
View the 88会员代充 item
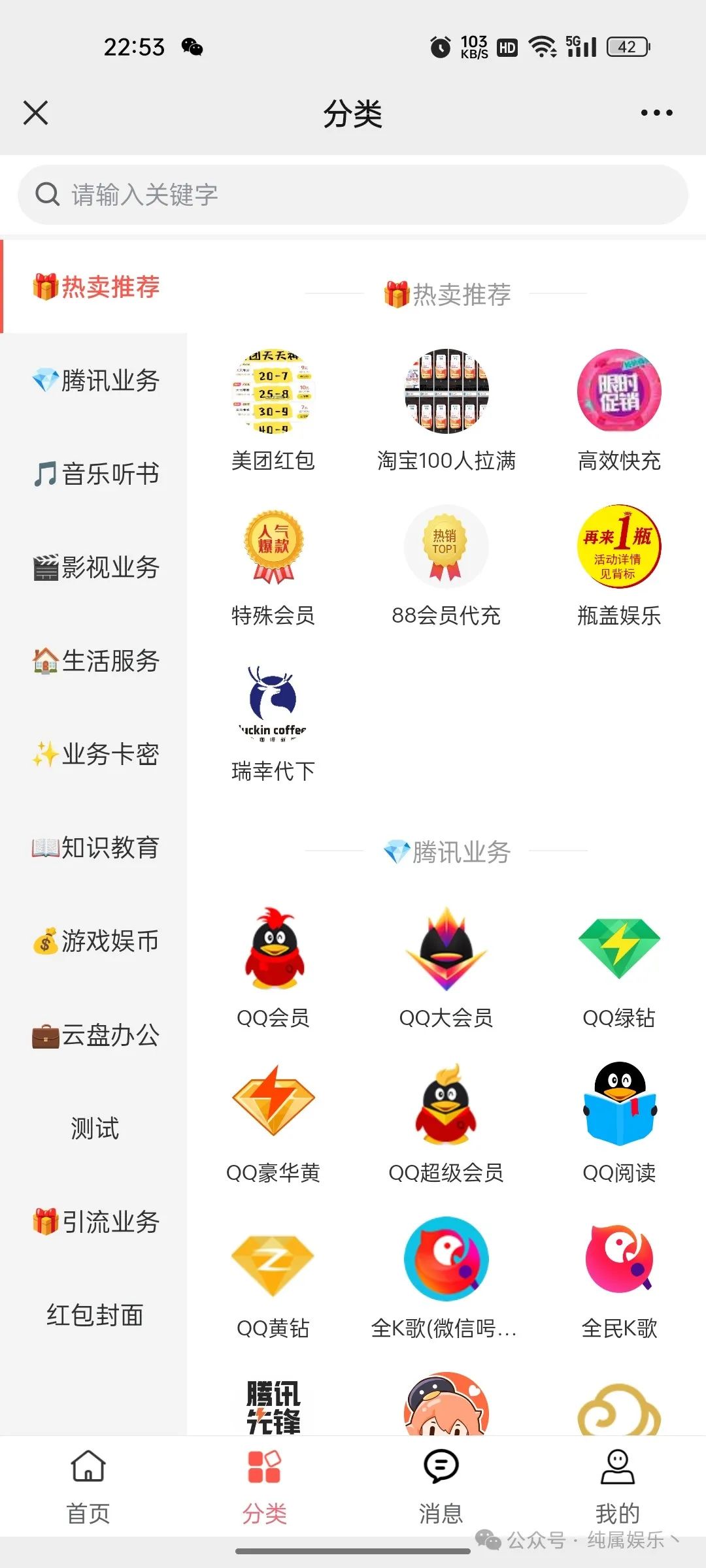tap(446, 564)
